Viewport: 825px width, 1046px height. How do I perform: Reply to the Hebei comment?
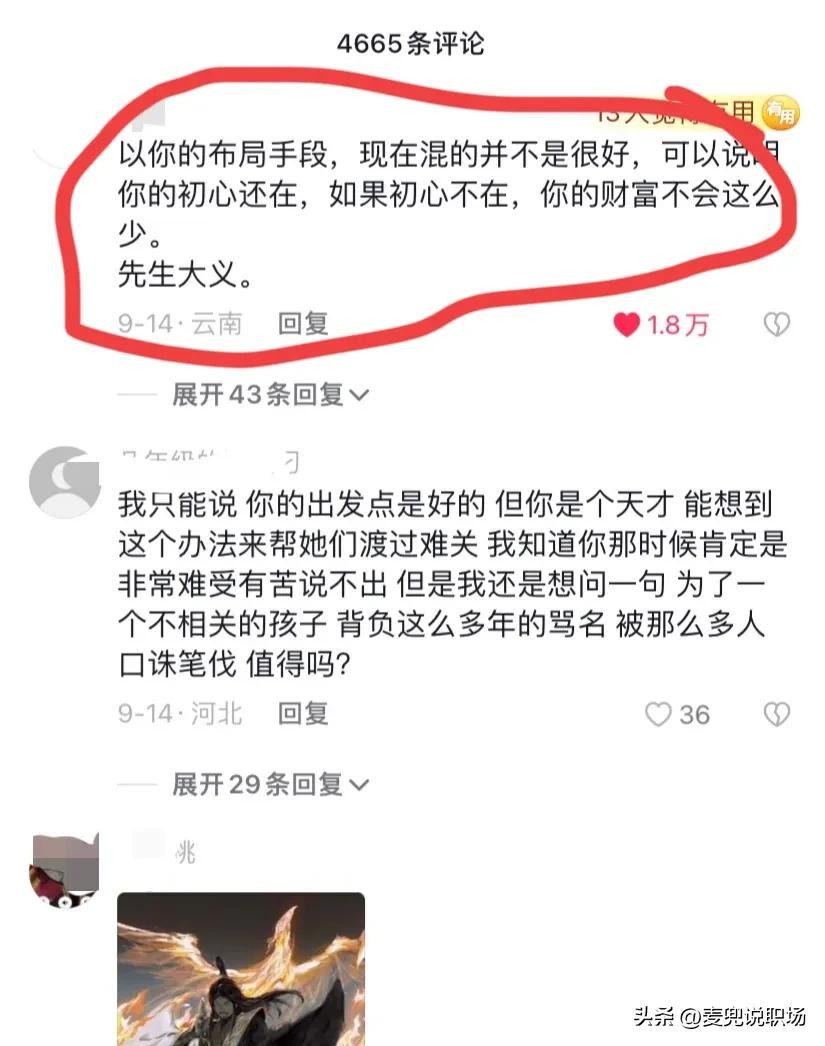pos(303,714)
